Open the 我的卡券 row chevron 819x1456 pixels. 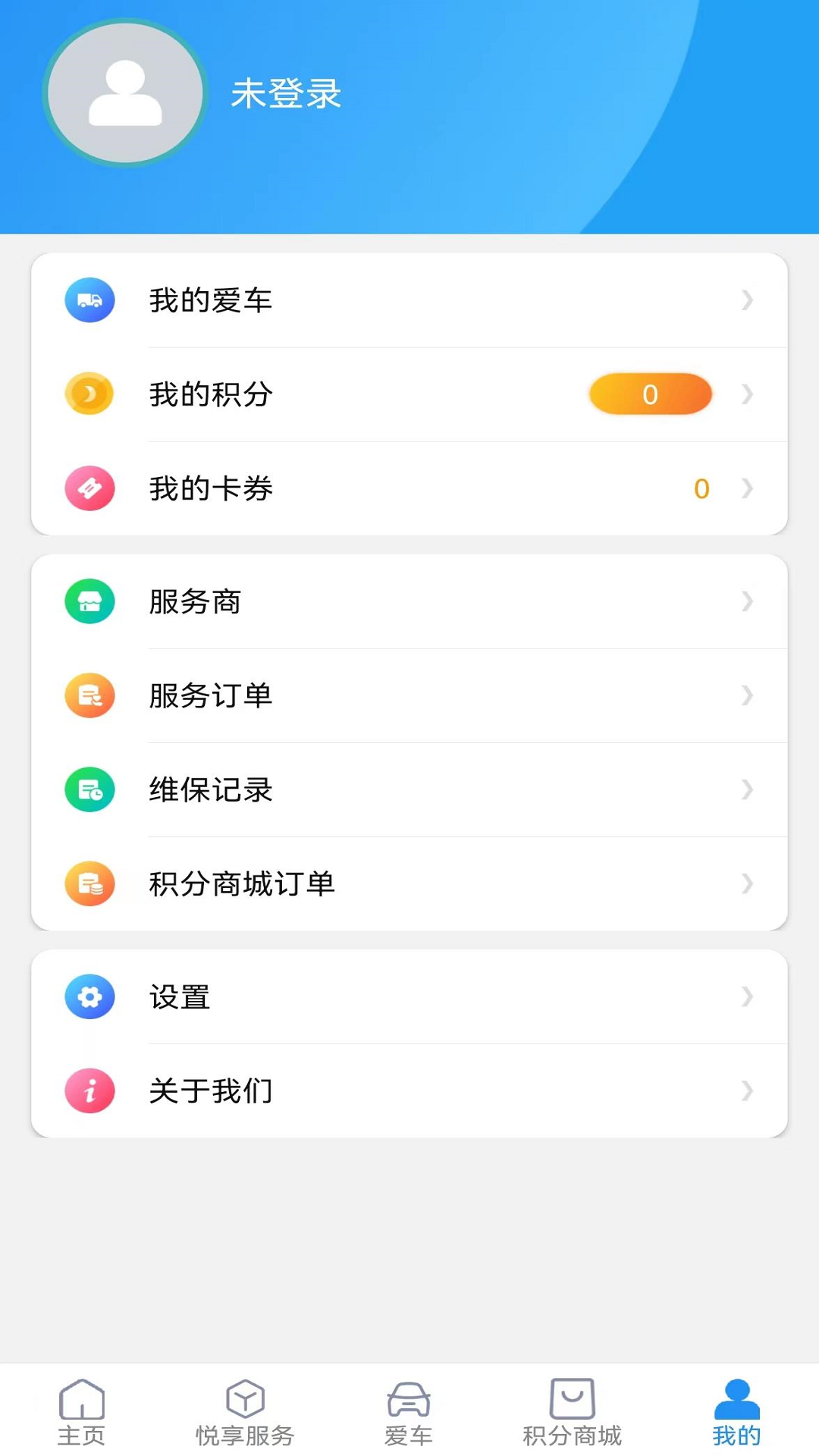[747, 489]
